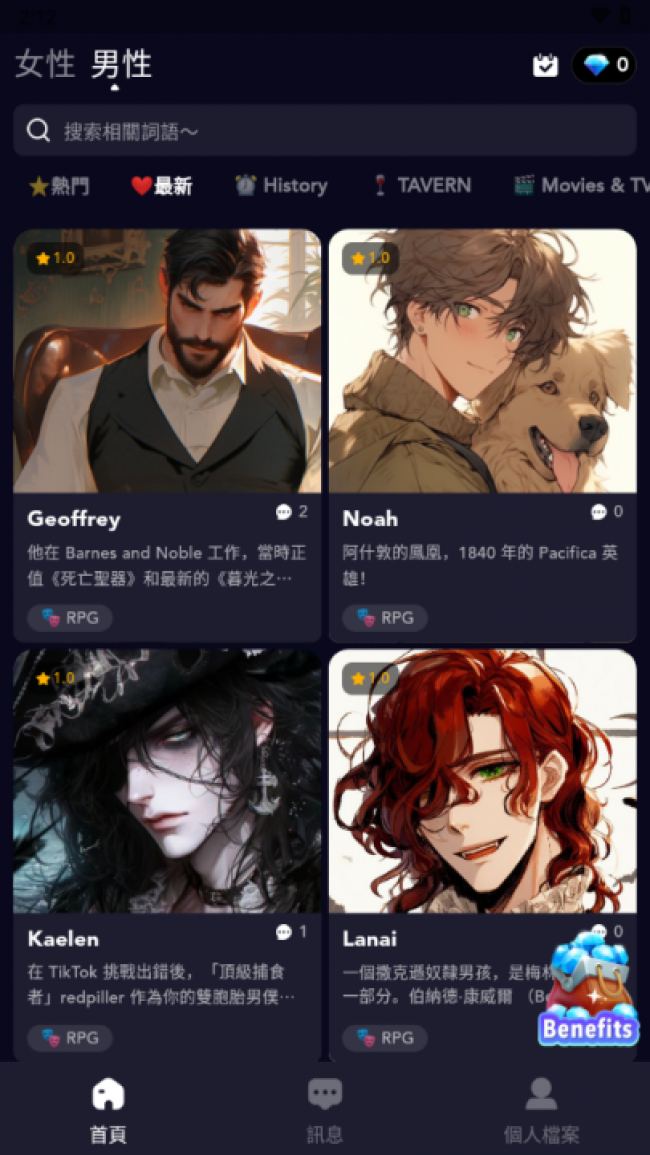The image size is (650, 1155).
Task: Select the 最新 category
Action: pyautogui.click(x=162, y=186)
